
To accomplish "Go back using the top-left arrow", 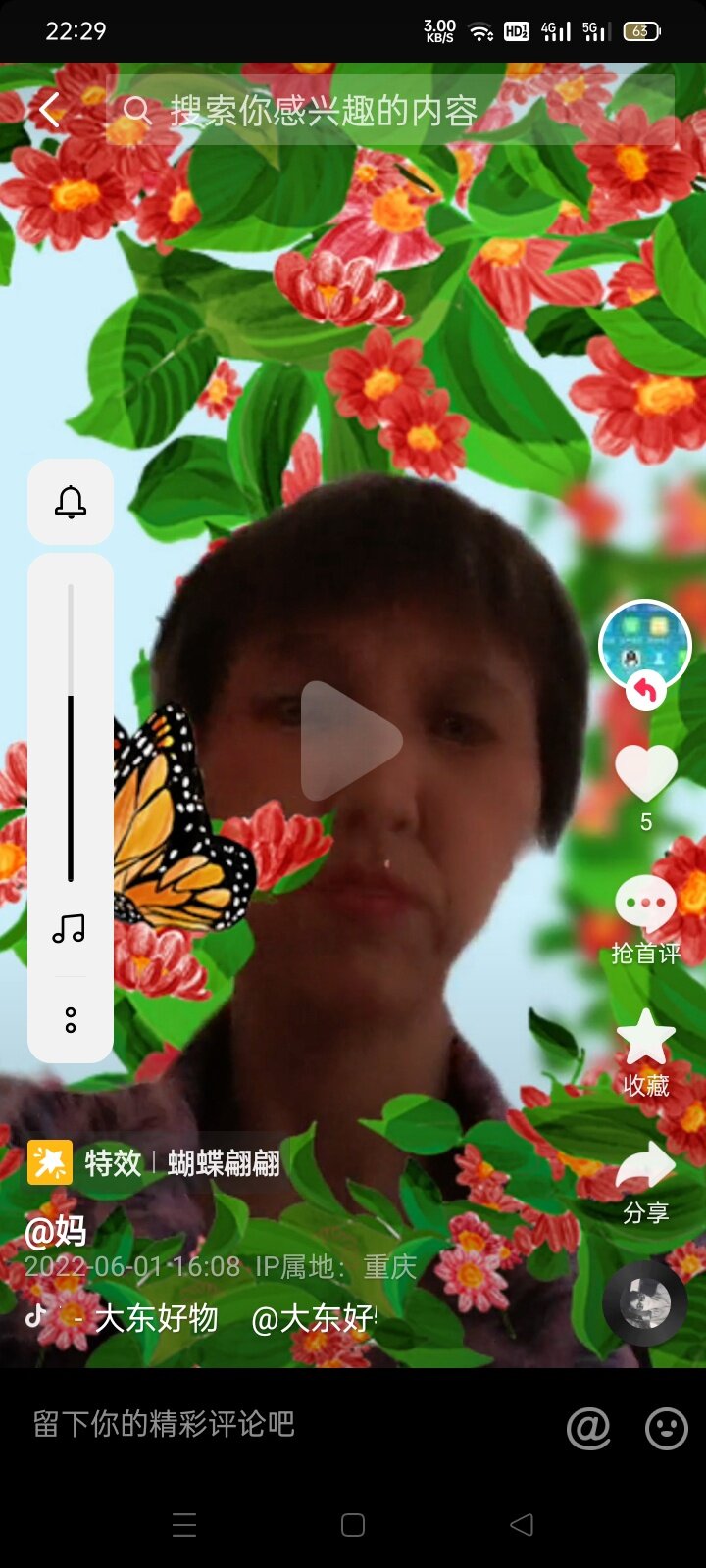I will coord(50,111).
